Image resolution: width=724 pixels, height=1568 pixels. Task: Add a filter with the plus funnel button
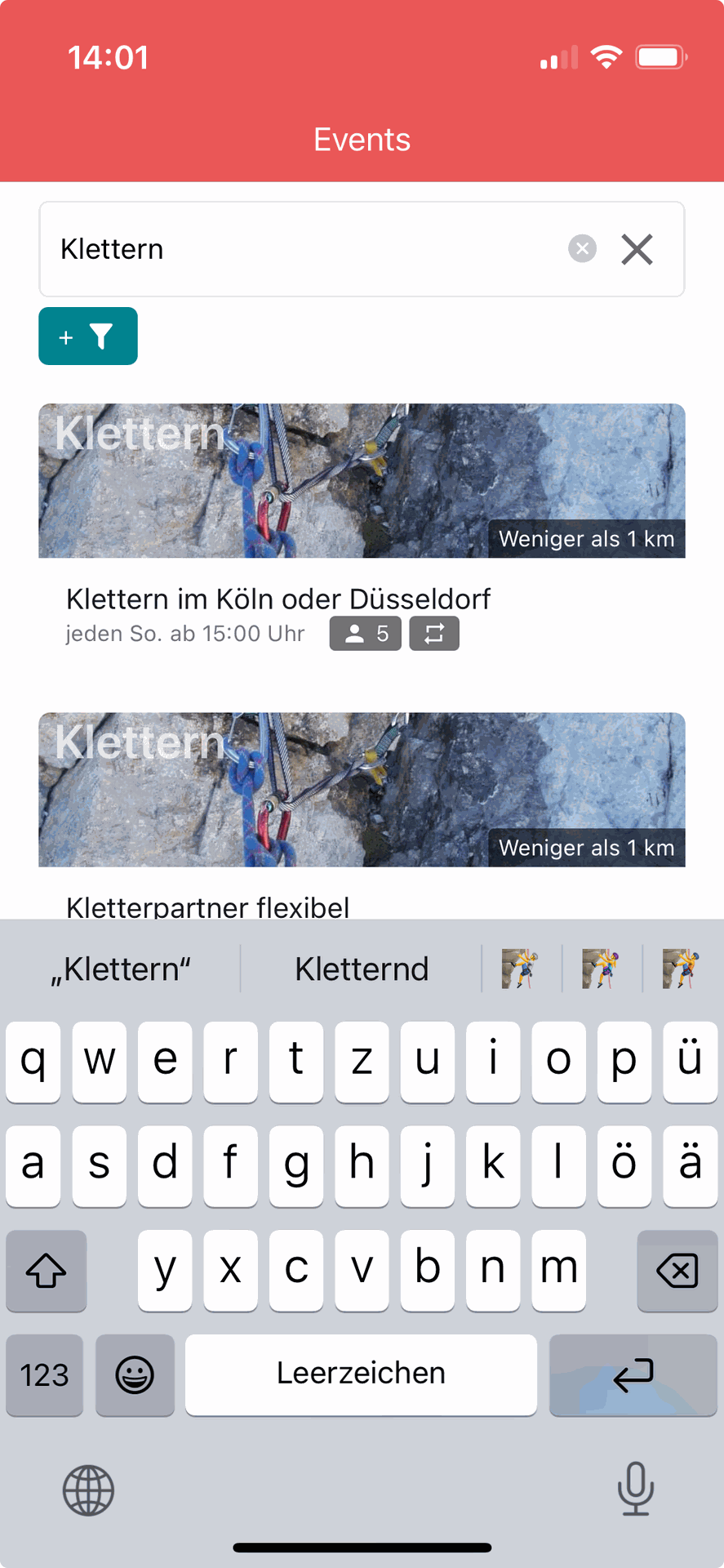coord(88,336)
